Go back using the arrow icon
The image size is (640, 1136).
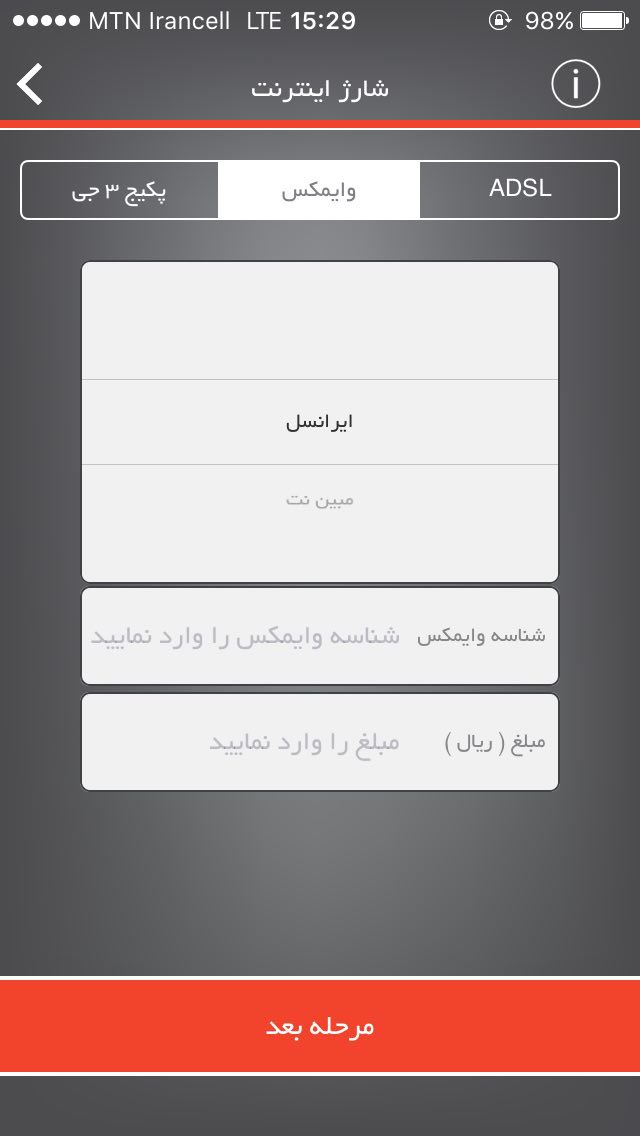(31, 84)
